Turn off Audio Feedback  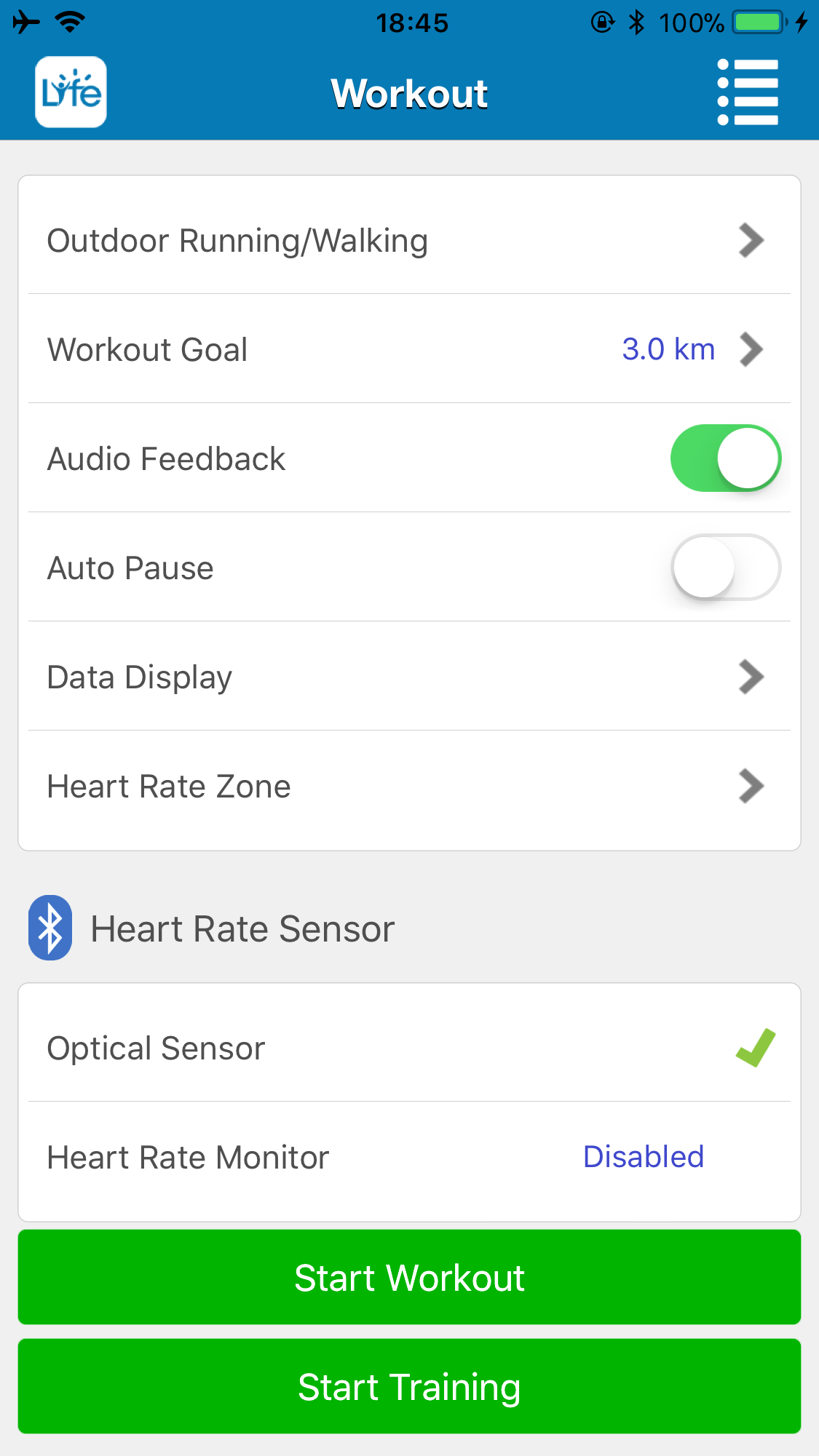[x=726, y=458]
